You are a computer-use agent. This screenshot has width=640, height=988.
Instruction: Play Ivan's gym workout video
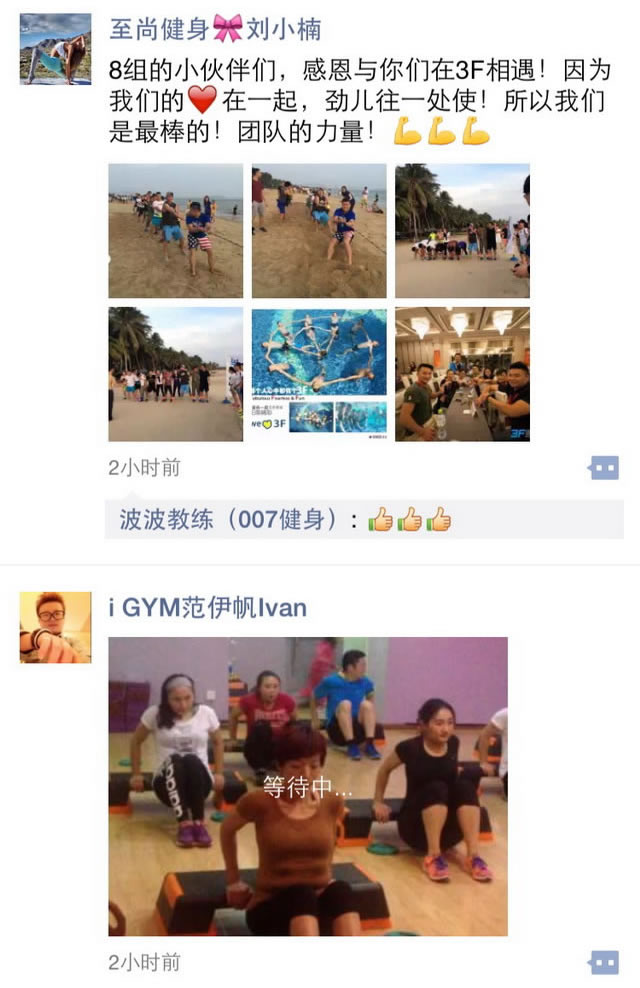(307, 786)
